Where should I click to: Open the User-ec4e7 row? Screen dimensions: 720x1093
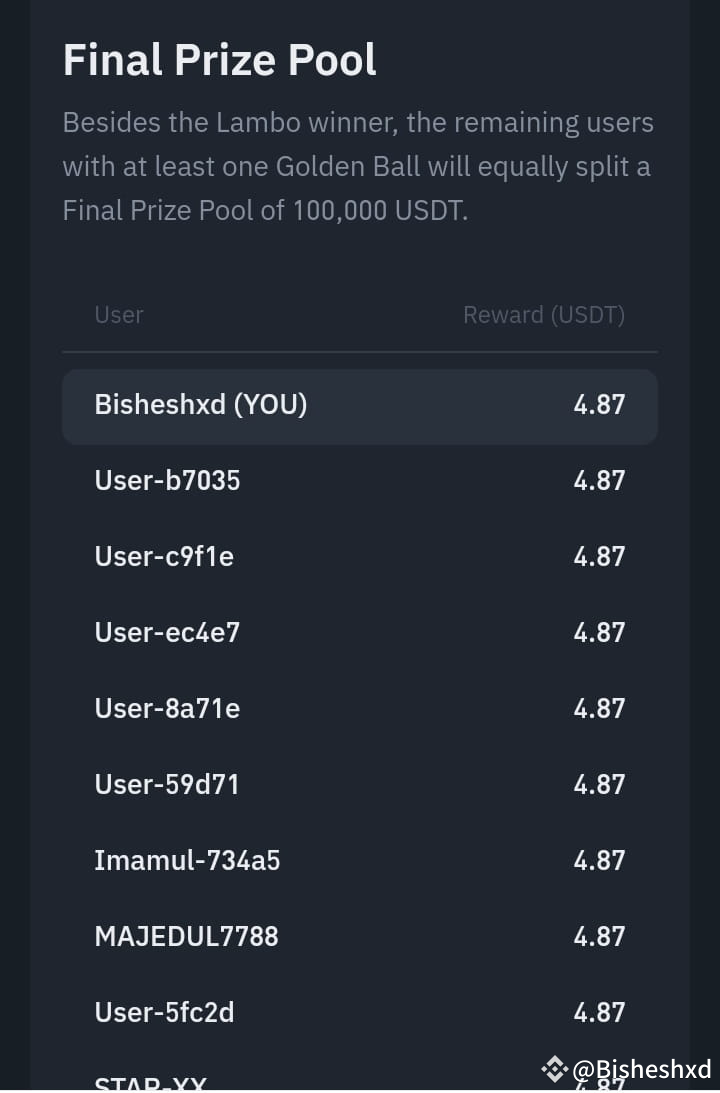pos(166,632)
